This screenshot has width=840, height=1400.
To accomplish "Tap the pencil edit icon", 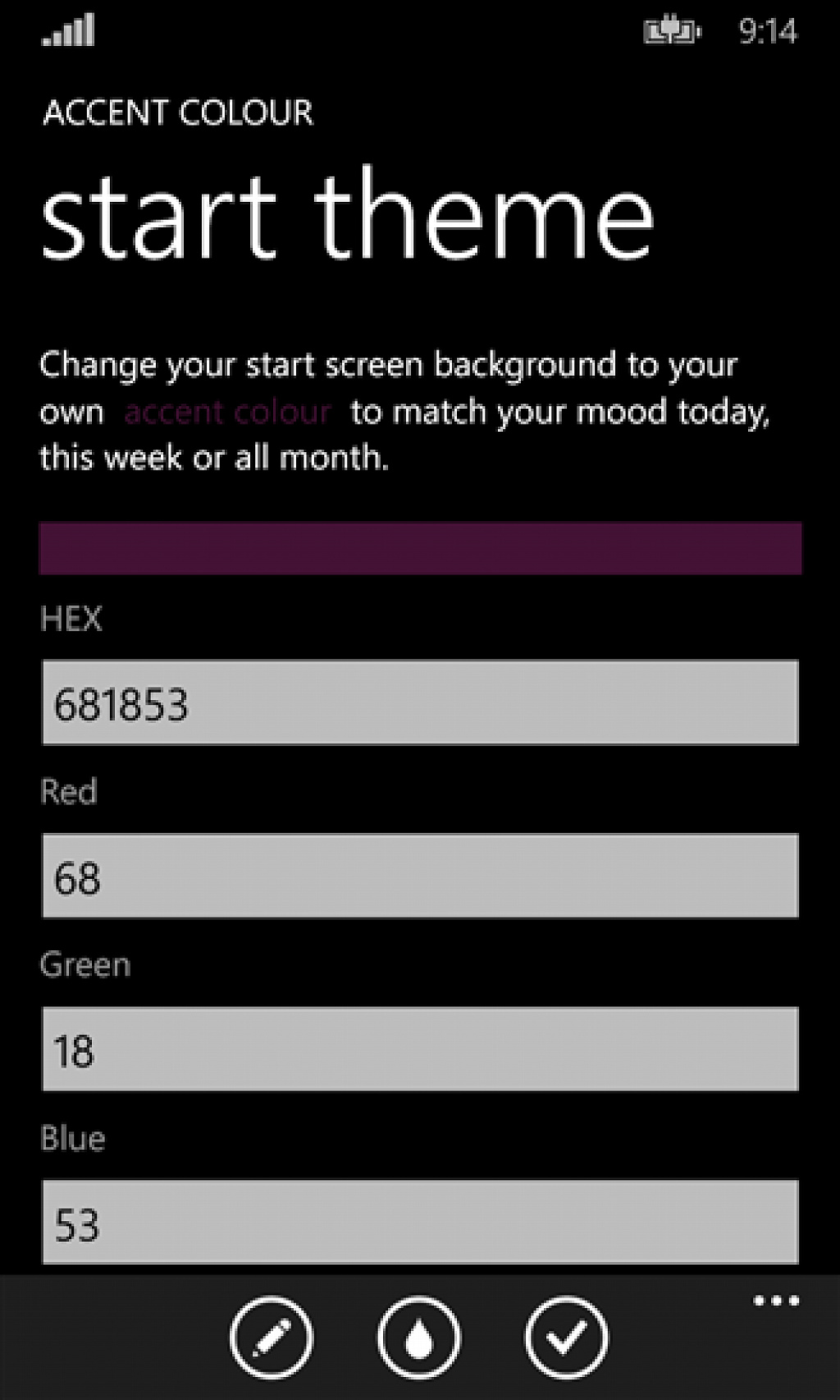I will (x=272, y=1338).
